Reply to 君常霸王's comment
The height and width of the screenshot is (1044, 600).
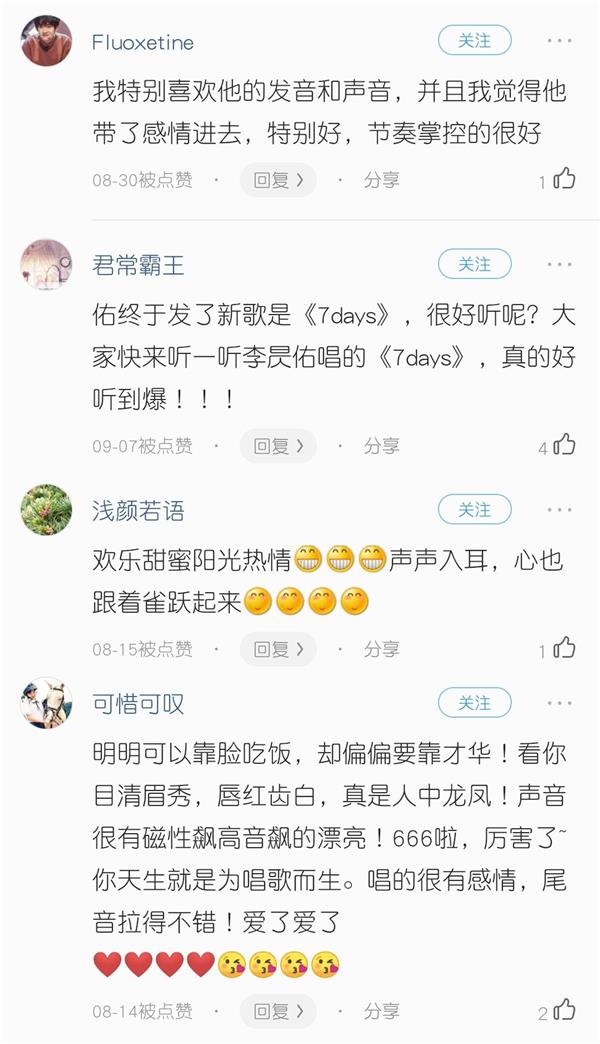278,446
